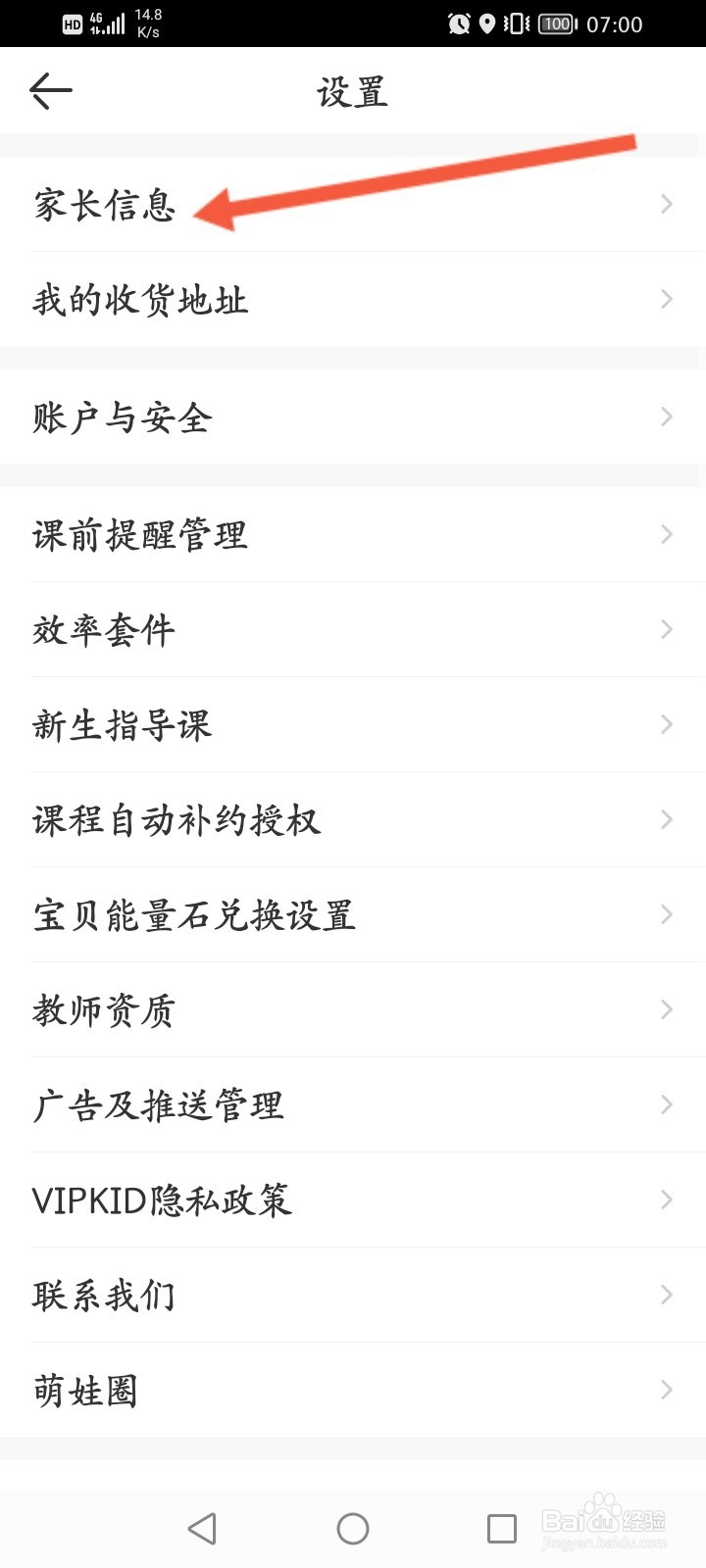The width and height of the screenshot is (706, 1568).
Task: Open 课前提醒管理
Action: pos(353,534)
